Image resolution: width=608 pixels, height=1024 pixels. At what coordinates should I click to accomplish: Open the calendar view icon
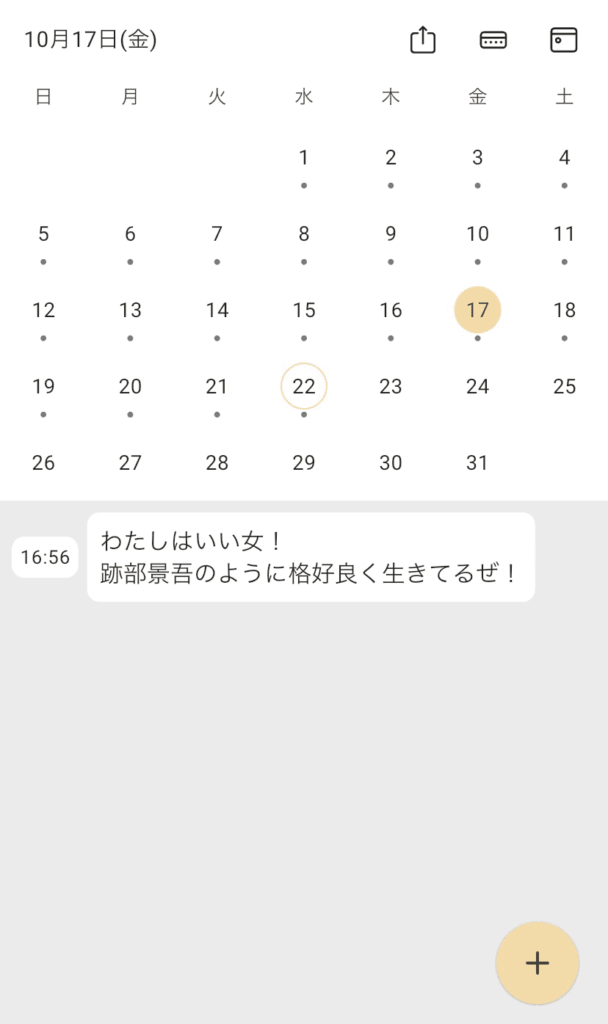[564, 40]
